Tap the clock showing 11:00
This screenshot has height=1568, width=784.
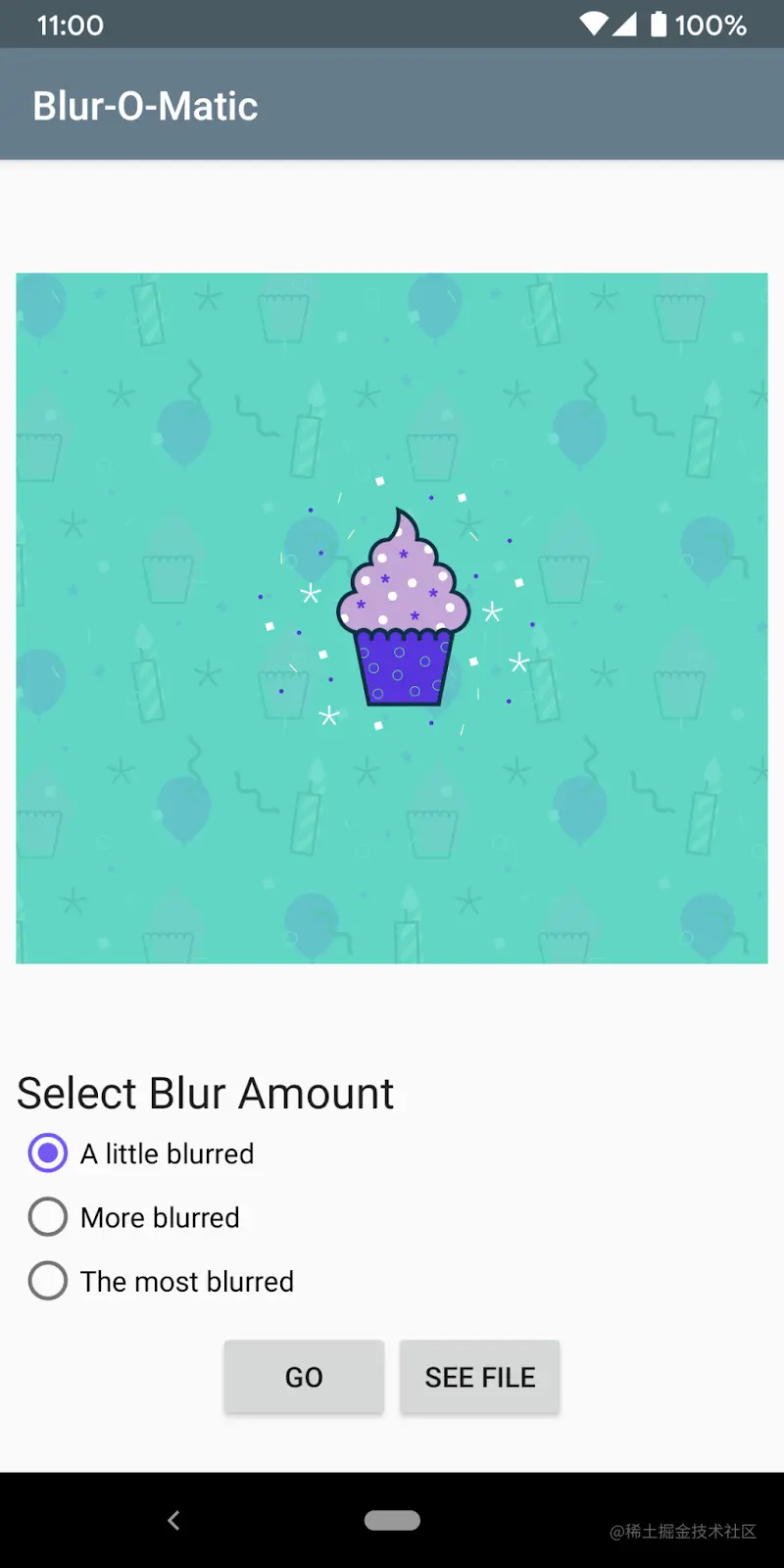pyautogui.click(x=69, y=24)
